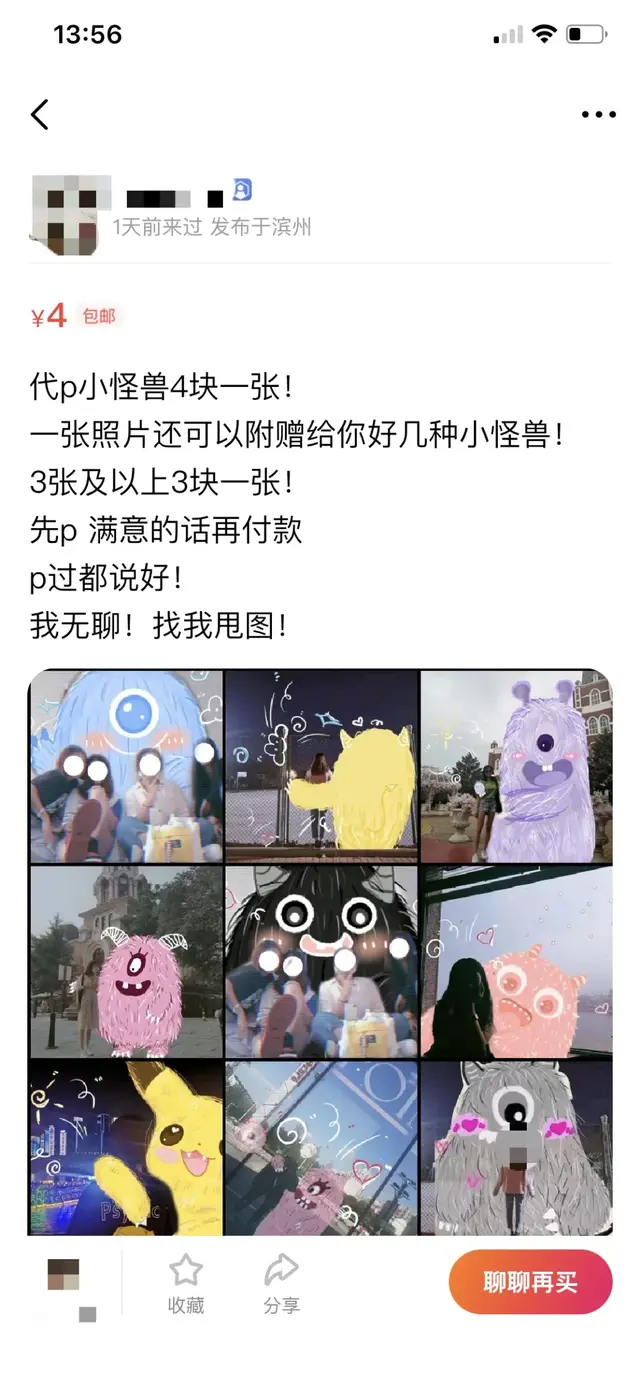
Task: Open the product photo collage
Action: [x=320, y=952]
